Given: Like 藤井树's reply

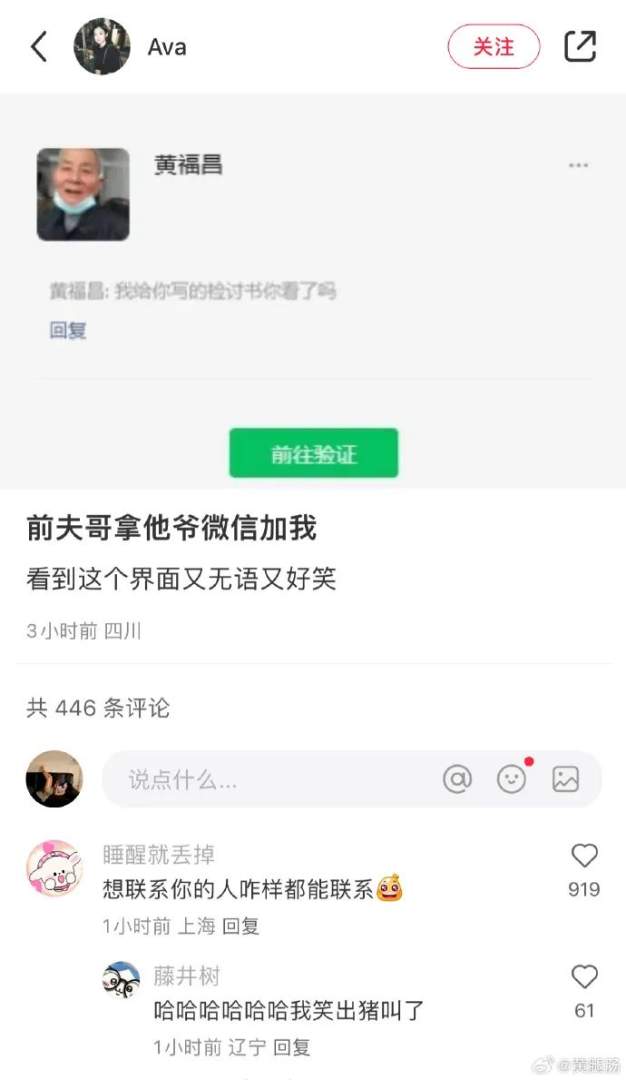Looking at the screenshot, I should click(584, 977).
